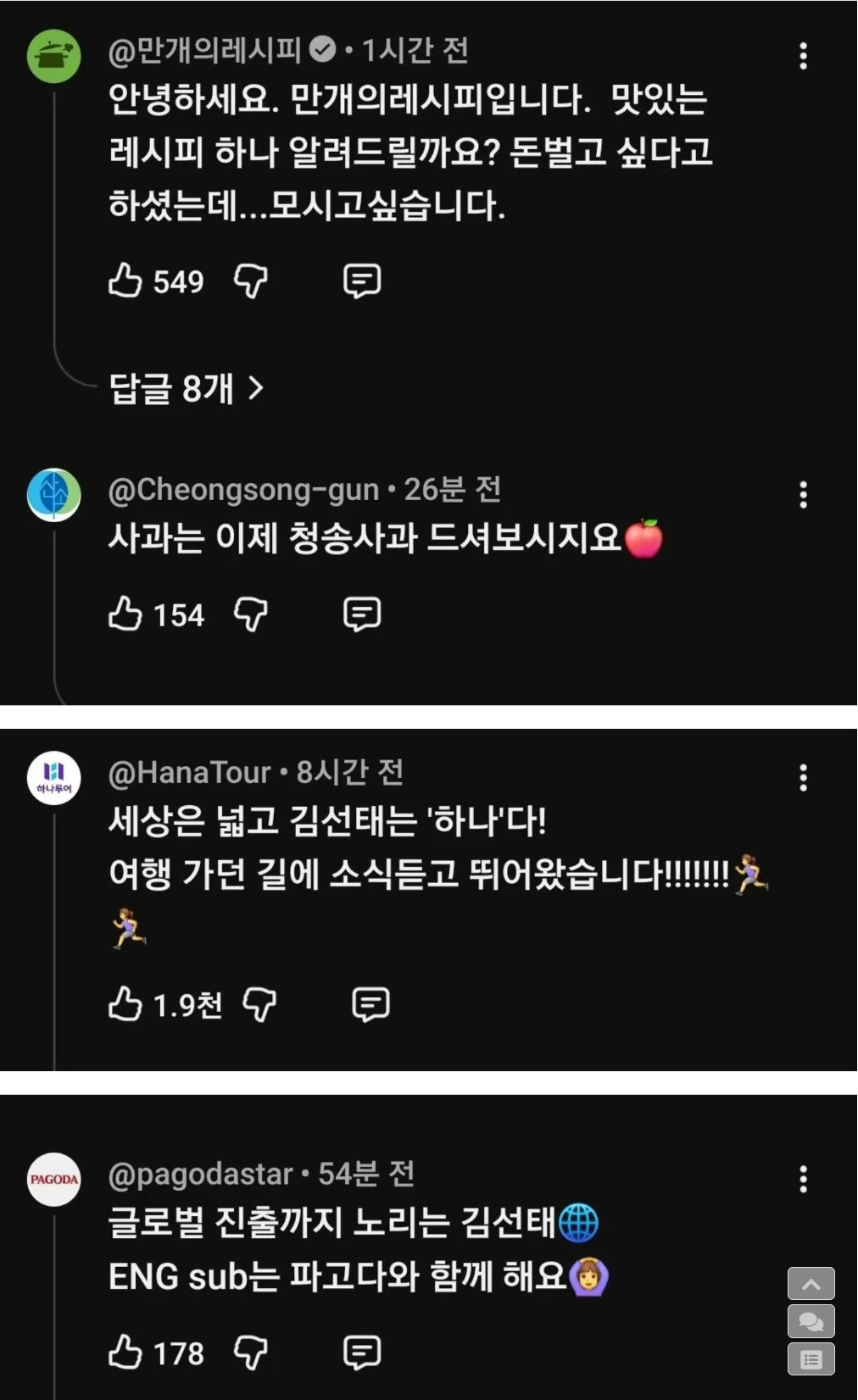Open the post list floating button

811,1359
